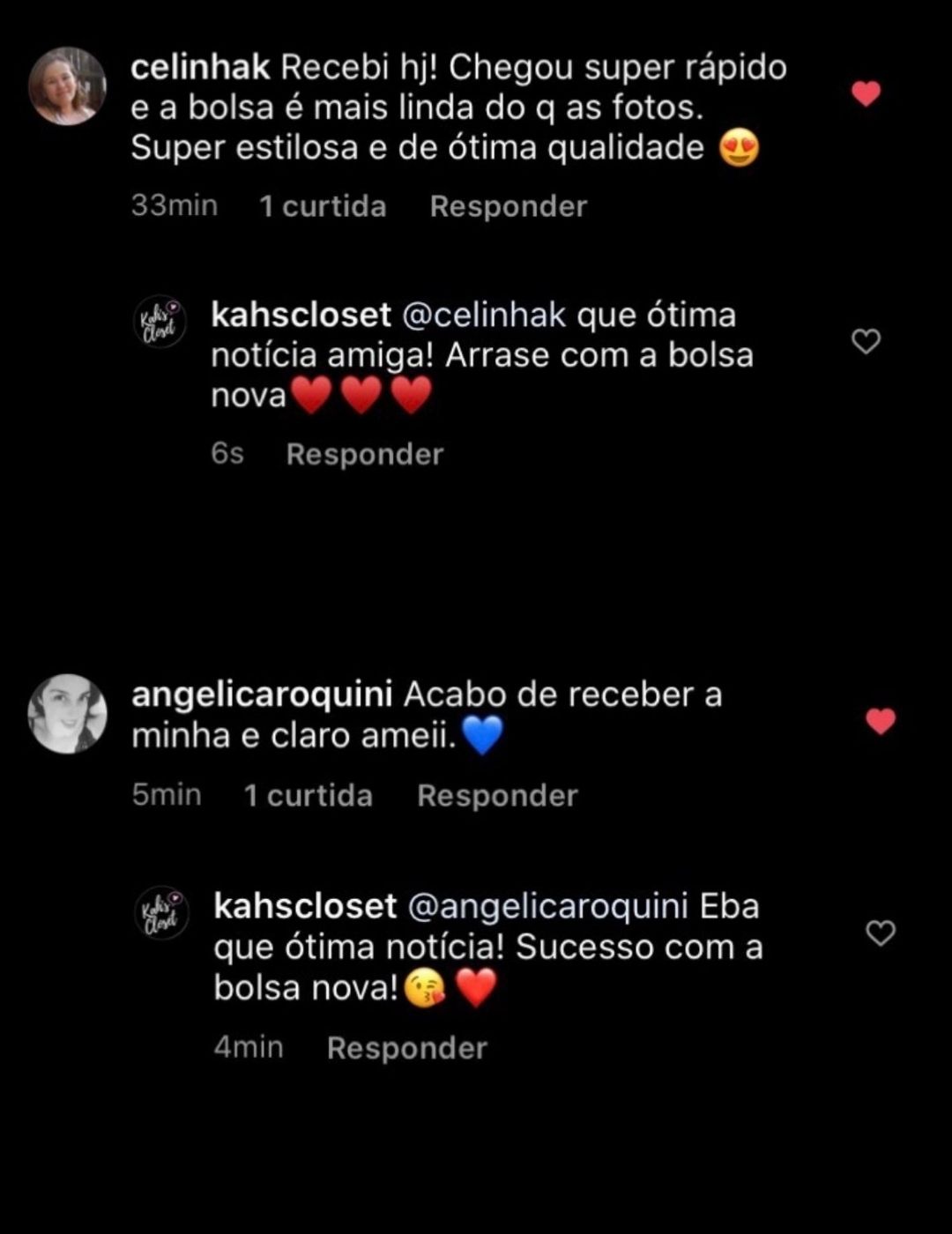Open the @celinhak mention link

point(483,316)
